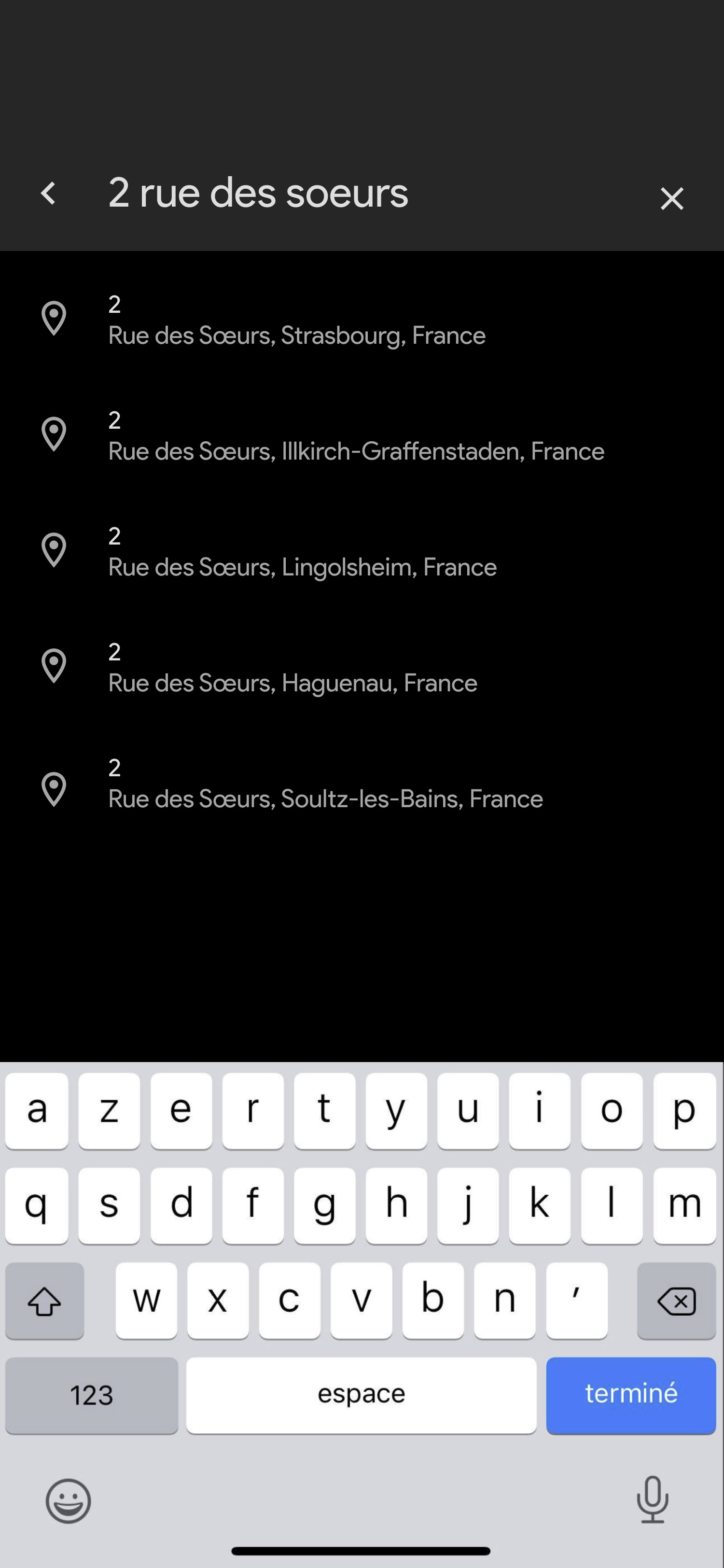Pick the Lingolsheim address suggestion
The height and width of the screenshot is (1568, 724).
302,552
